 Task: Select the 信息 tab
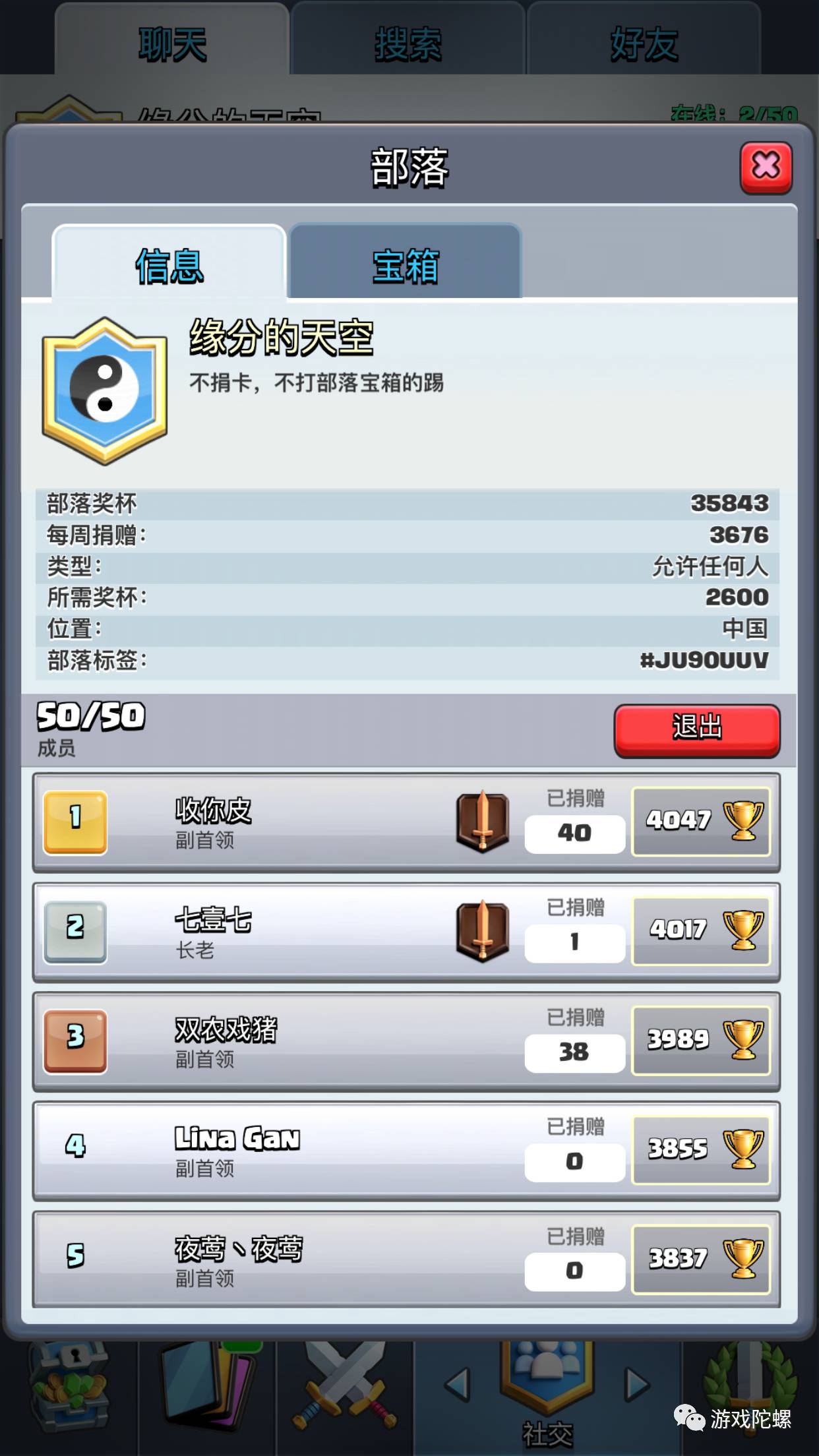169,264
